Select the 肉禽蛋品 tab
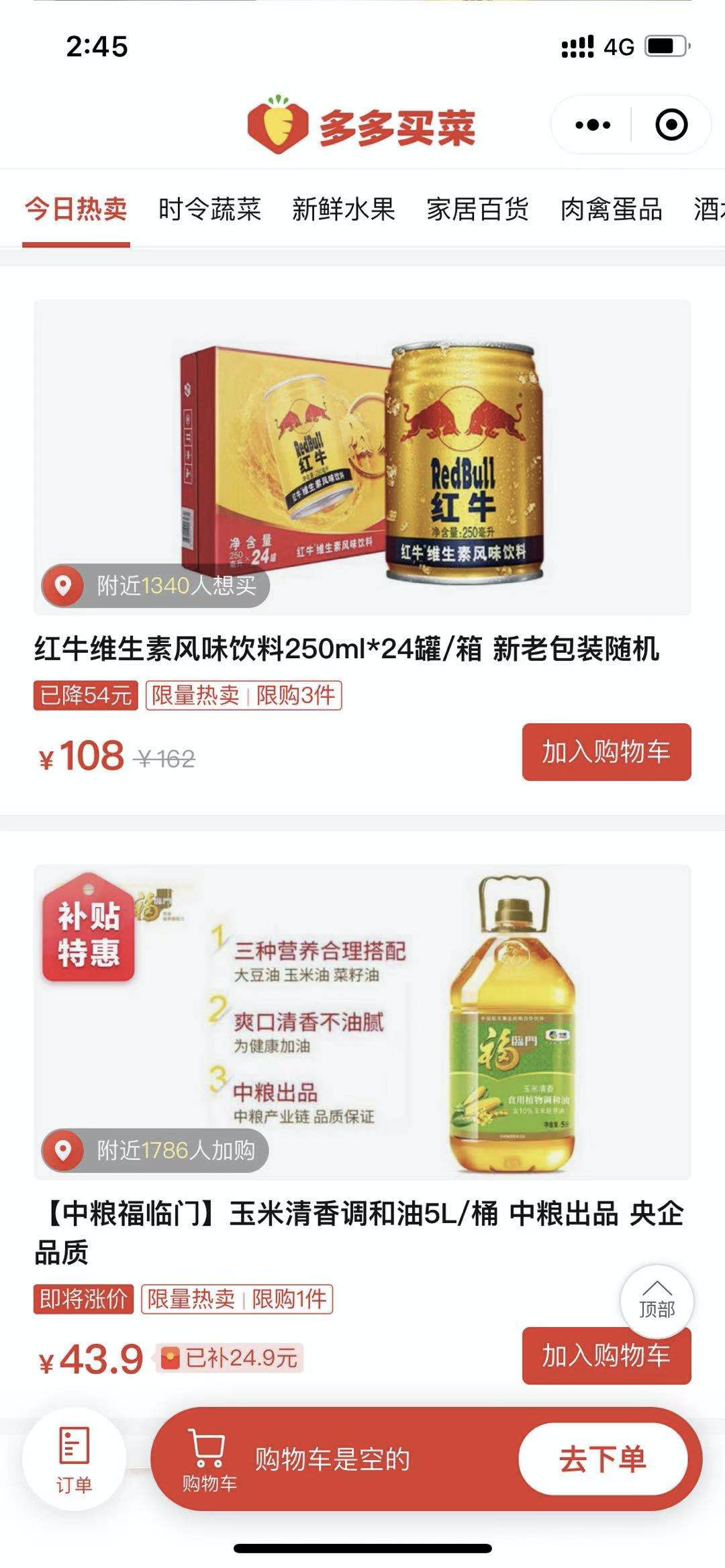 (611, 209)
